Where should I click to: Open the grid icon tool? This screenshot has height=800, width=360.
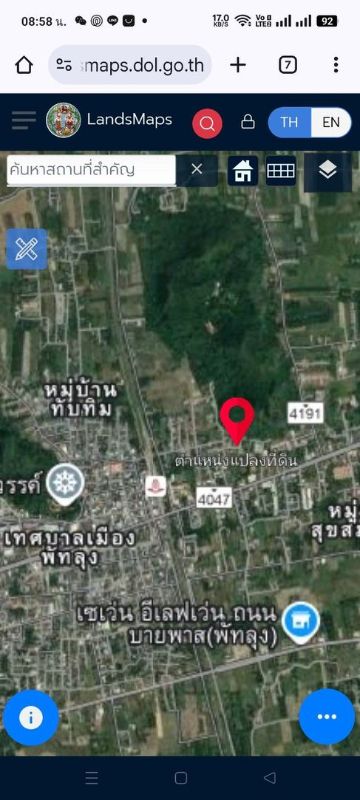coord(281,170)
